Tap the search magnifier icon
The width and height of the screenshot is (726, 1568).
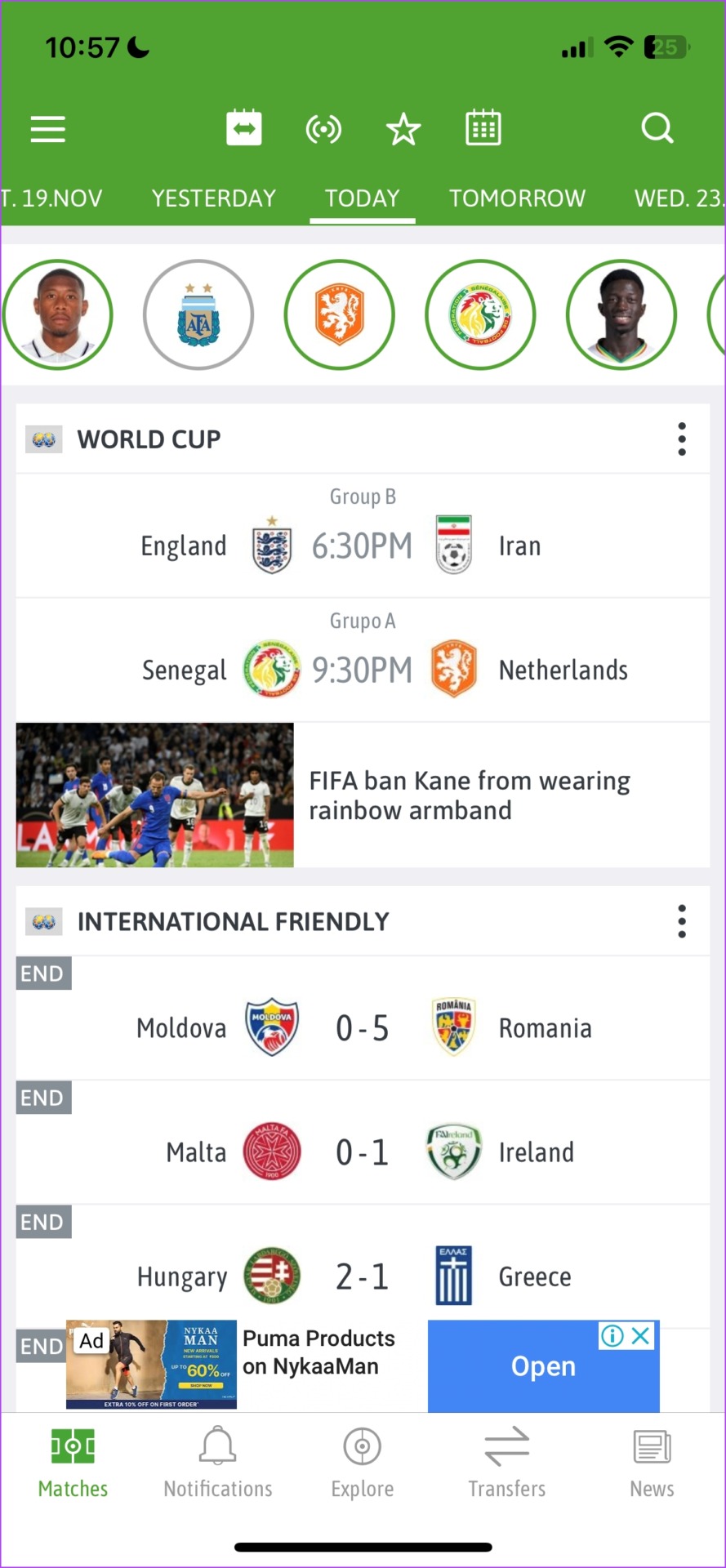[657, 128]
